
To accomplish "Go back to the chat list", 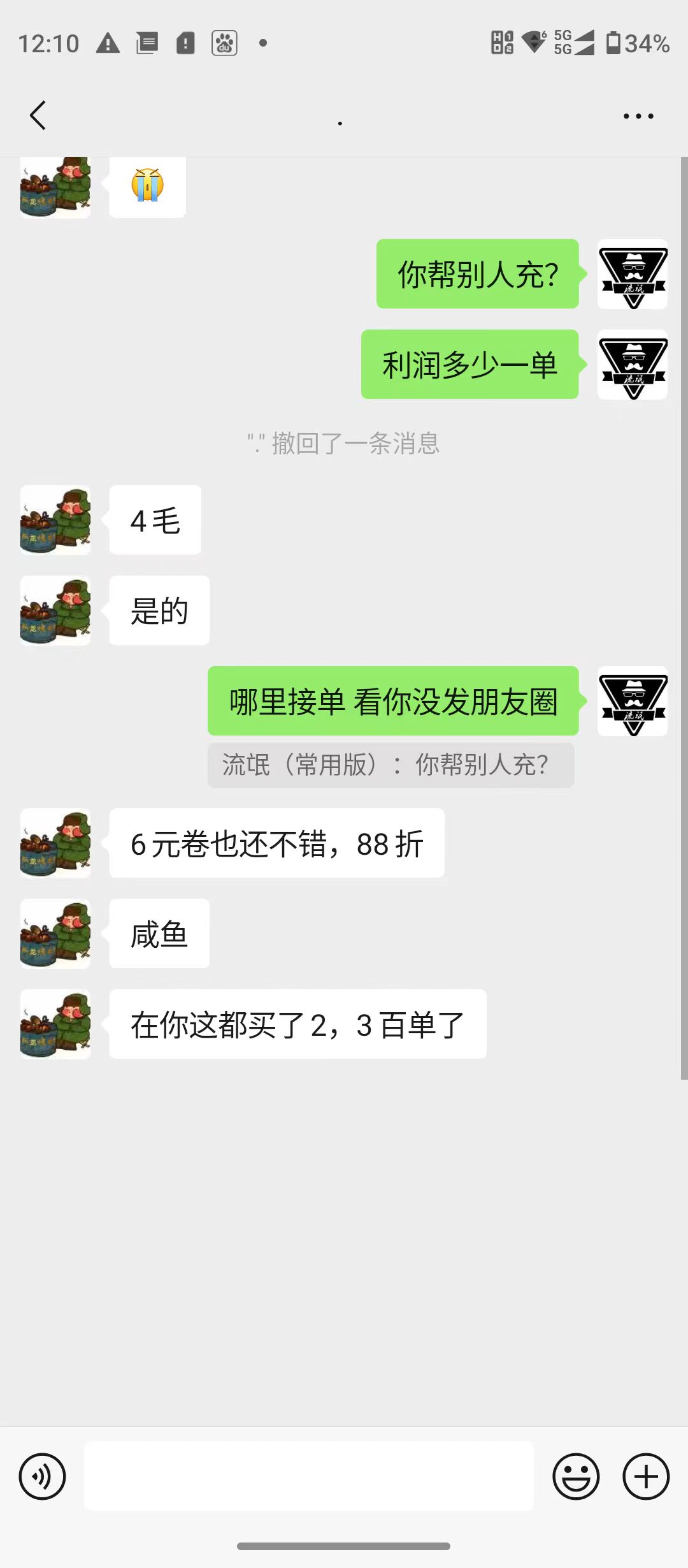I will click(x=38, y=115).
